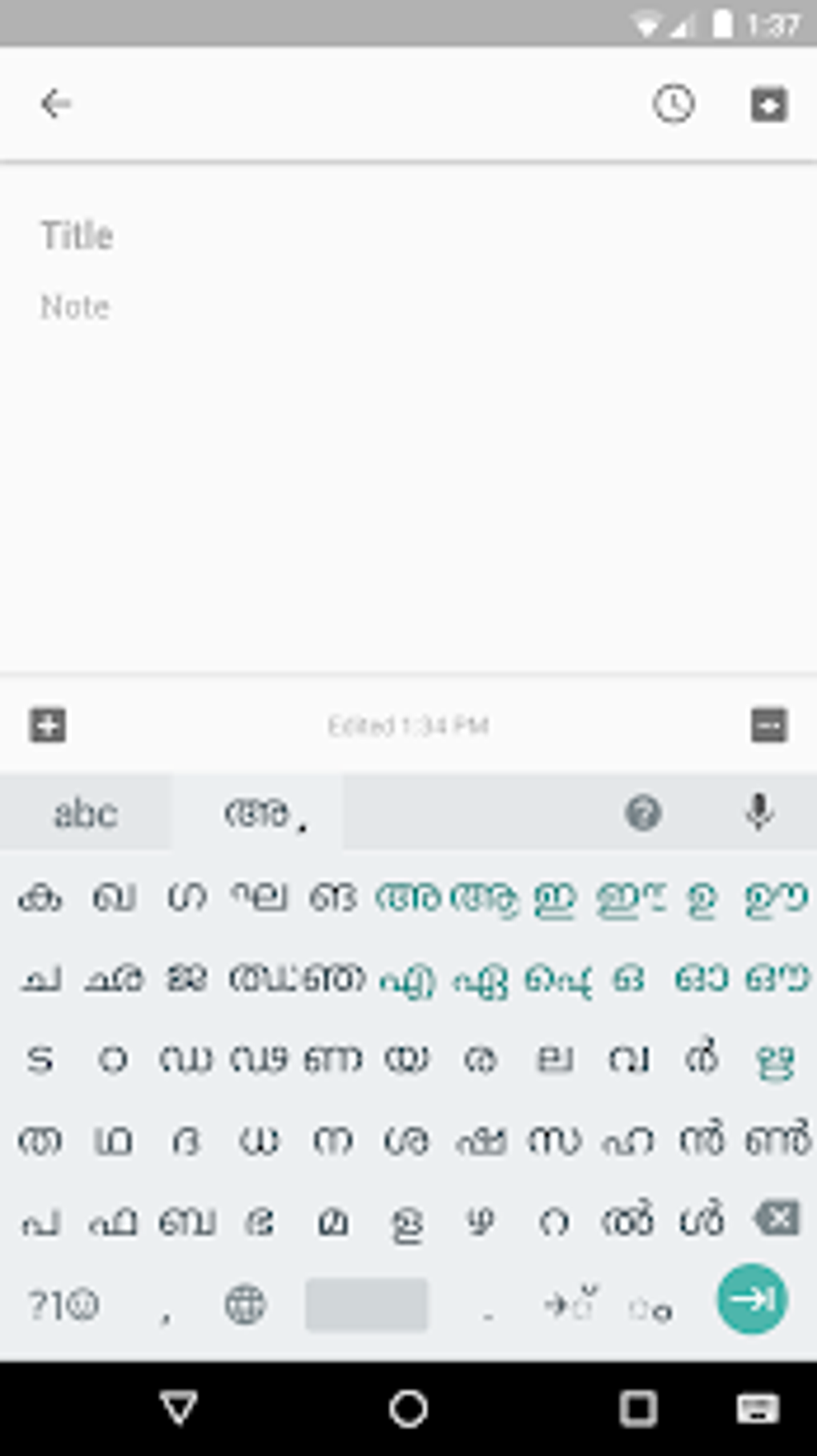This screenshot has height=1456, width=817.
Task: Open the add-items plus menu
Action: click(48, 726)
